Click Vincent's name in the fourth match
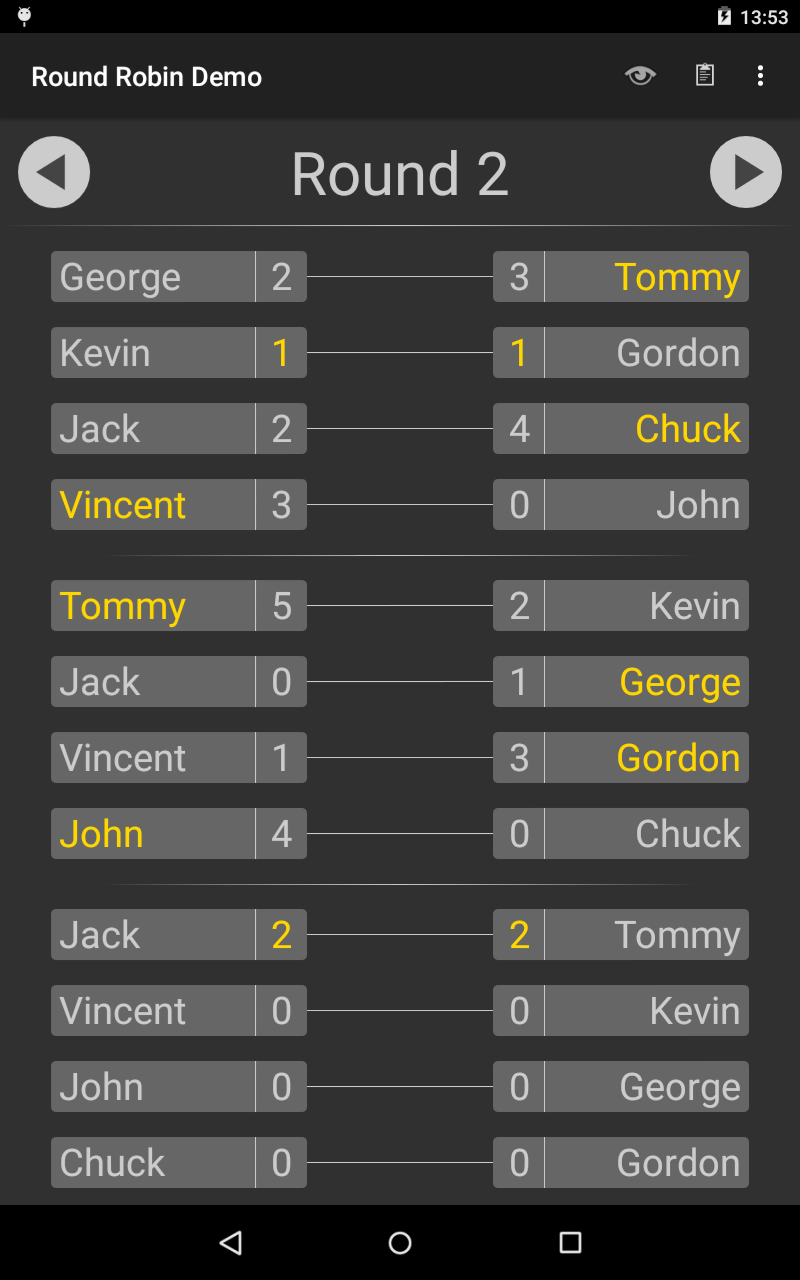The image size is (800, 1280). click(x=122, y=504)
